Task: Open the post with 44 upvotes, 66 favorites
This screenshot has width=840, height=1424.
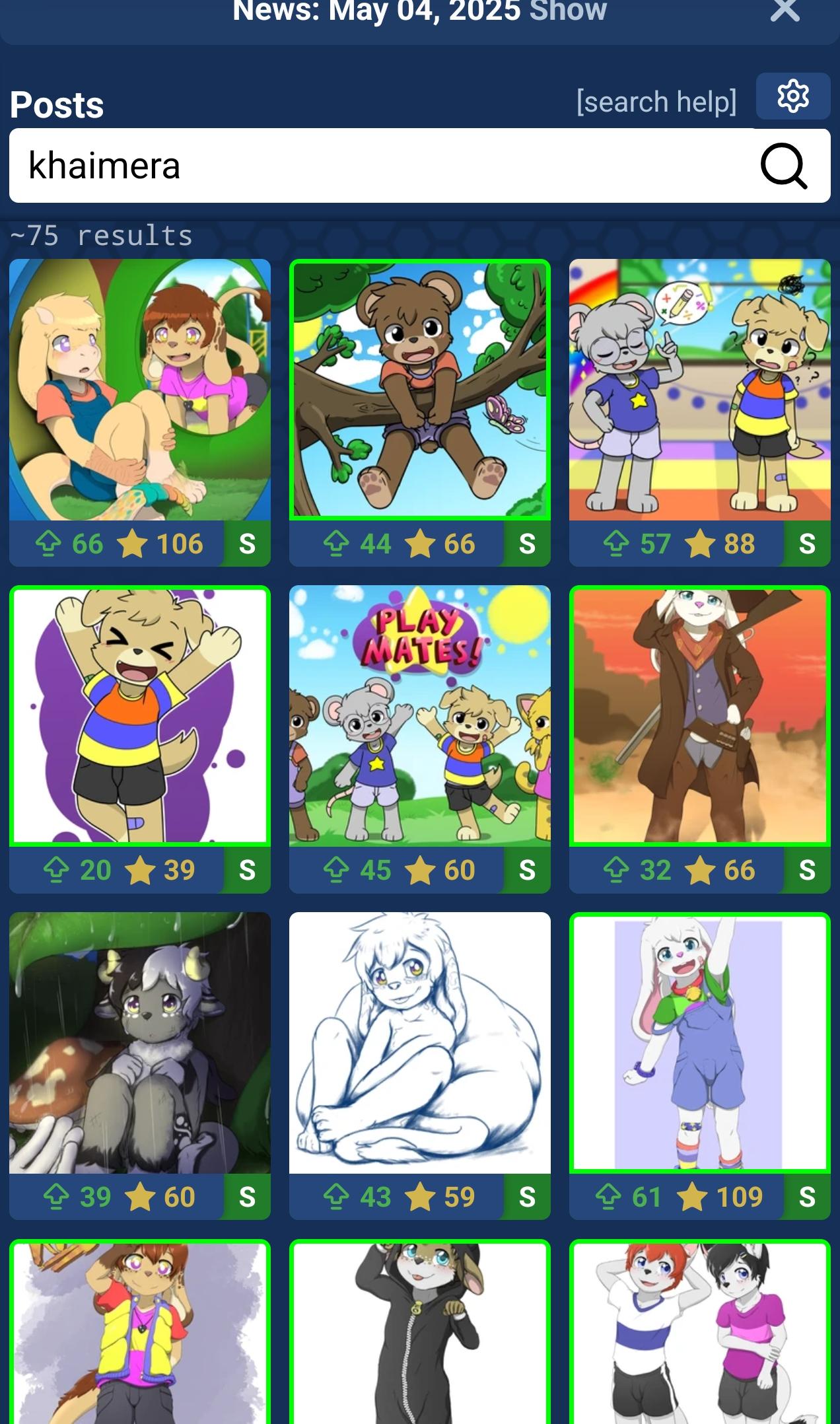Action: [420, 390]
